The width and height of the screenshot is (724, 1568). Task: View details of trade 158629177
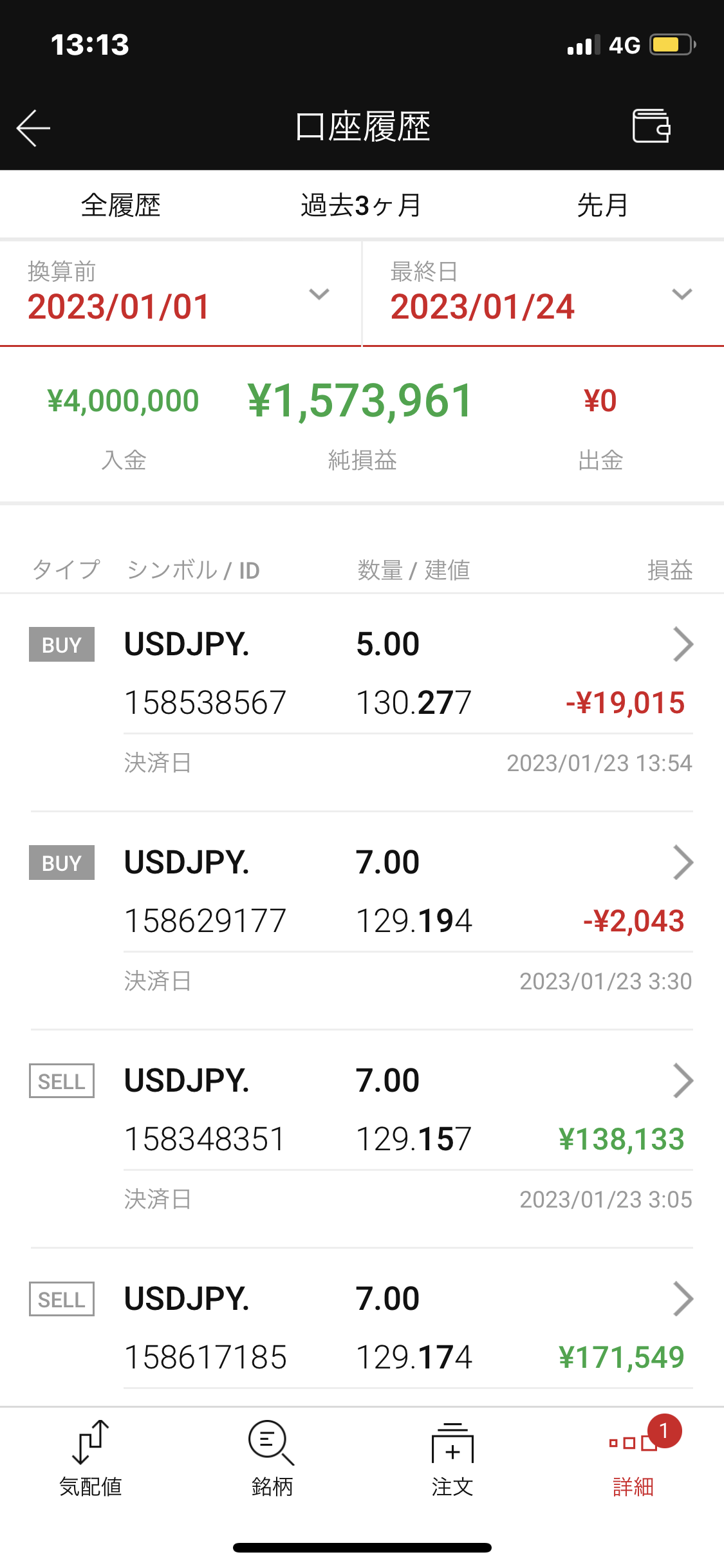coord(362,920)
